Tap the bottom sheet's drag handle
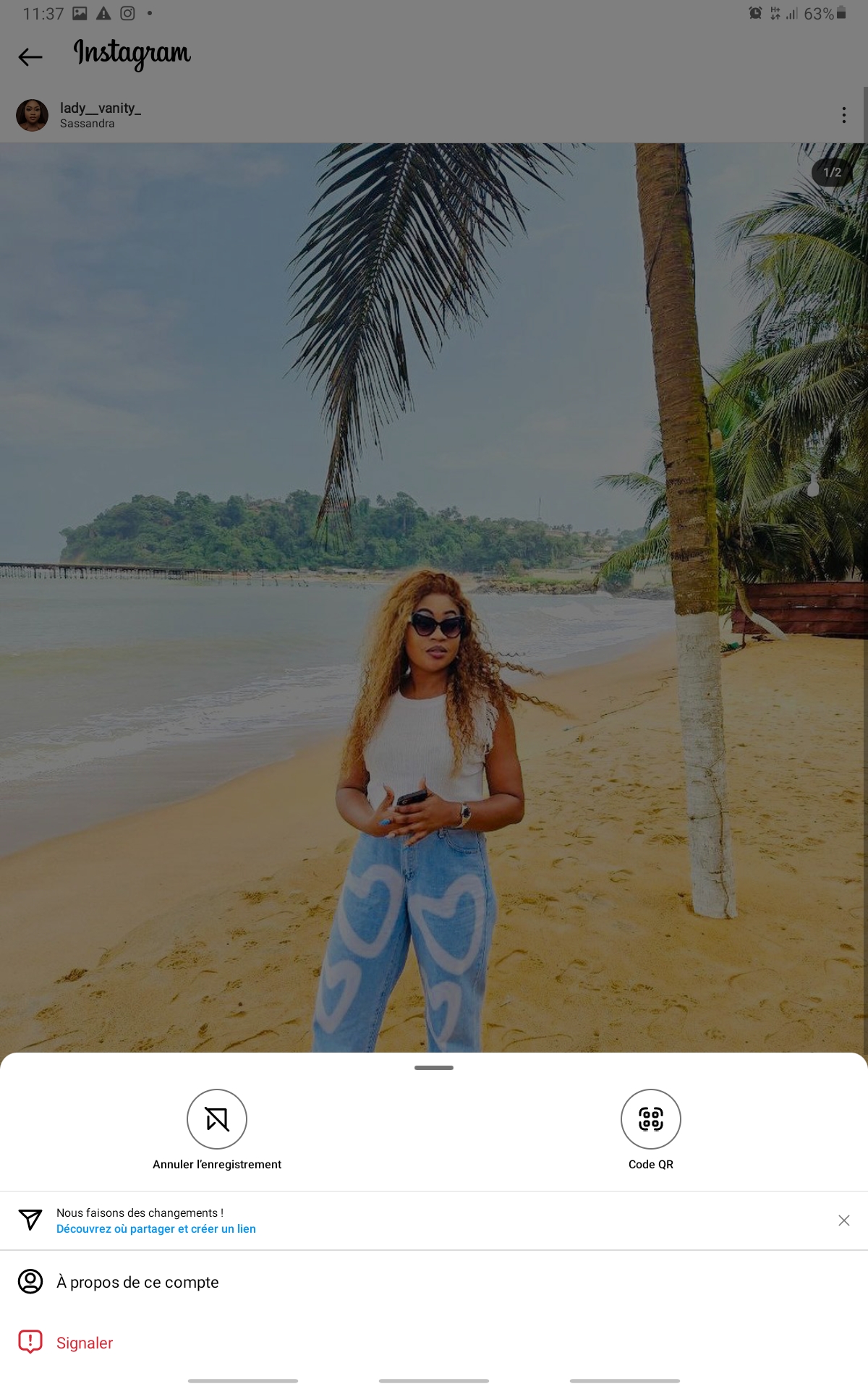The width and height of the screenshot is (868, 1389). [x=434, y=1068]
